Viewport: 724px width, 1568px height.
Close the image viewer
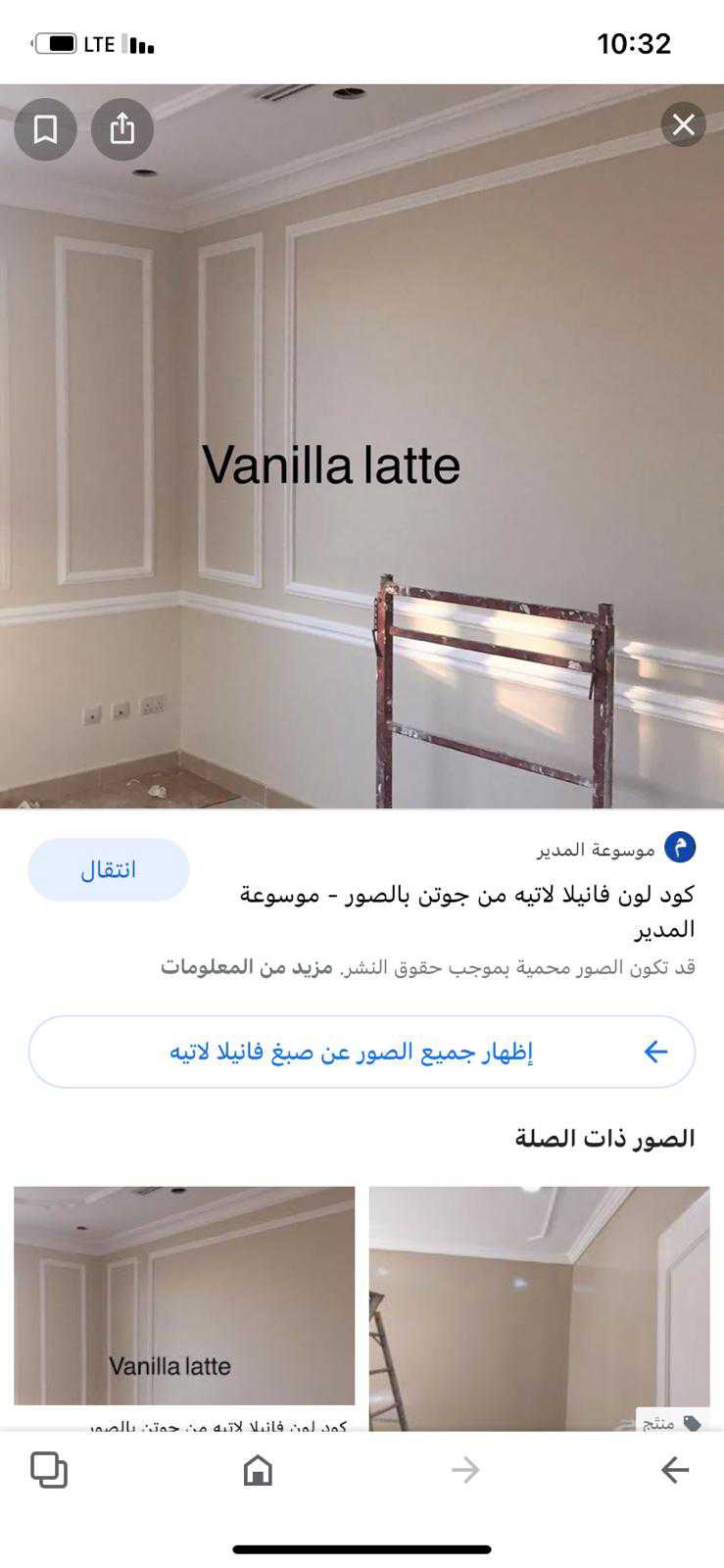click(683, 125)
